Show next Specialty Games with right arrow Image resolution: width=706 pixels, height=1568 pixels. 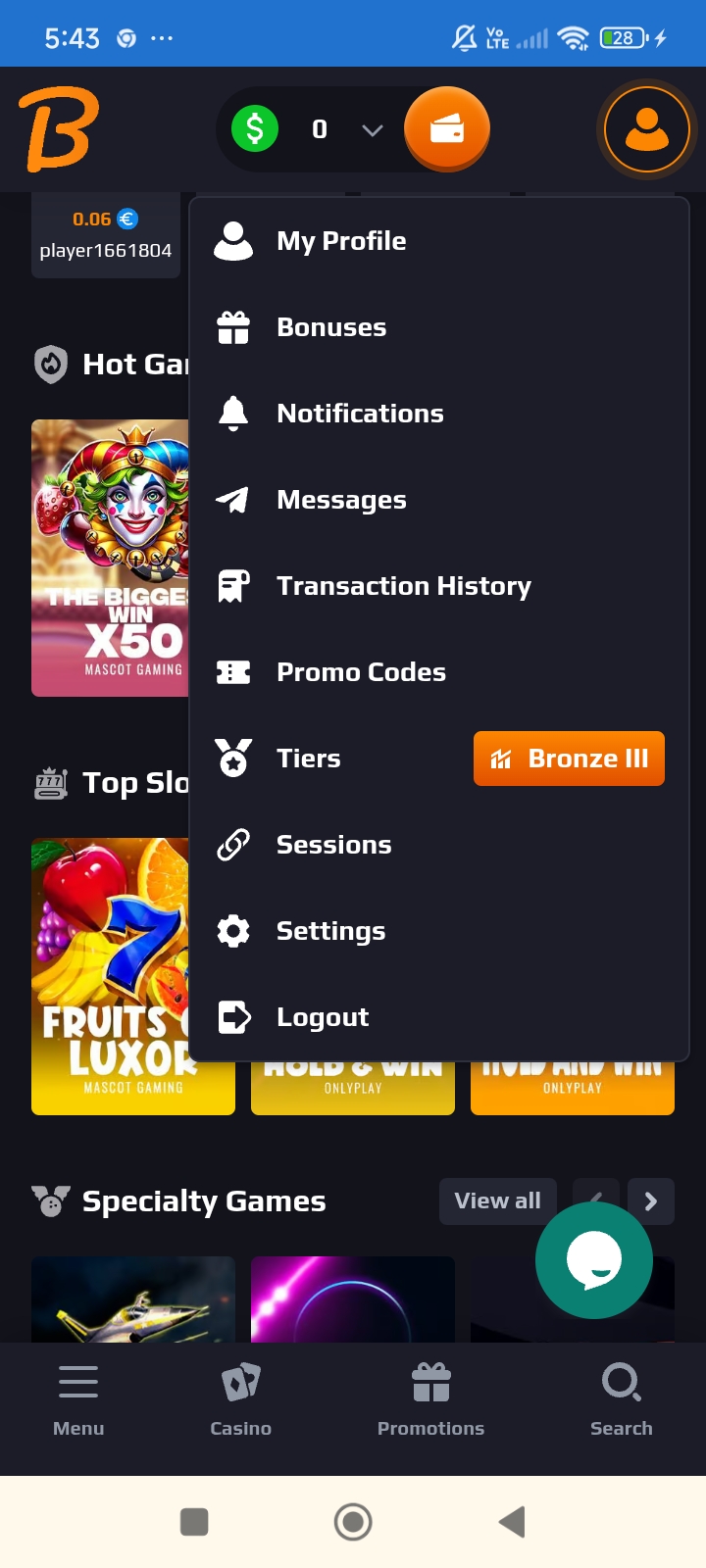(x=651, y=1200)
